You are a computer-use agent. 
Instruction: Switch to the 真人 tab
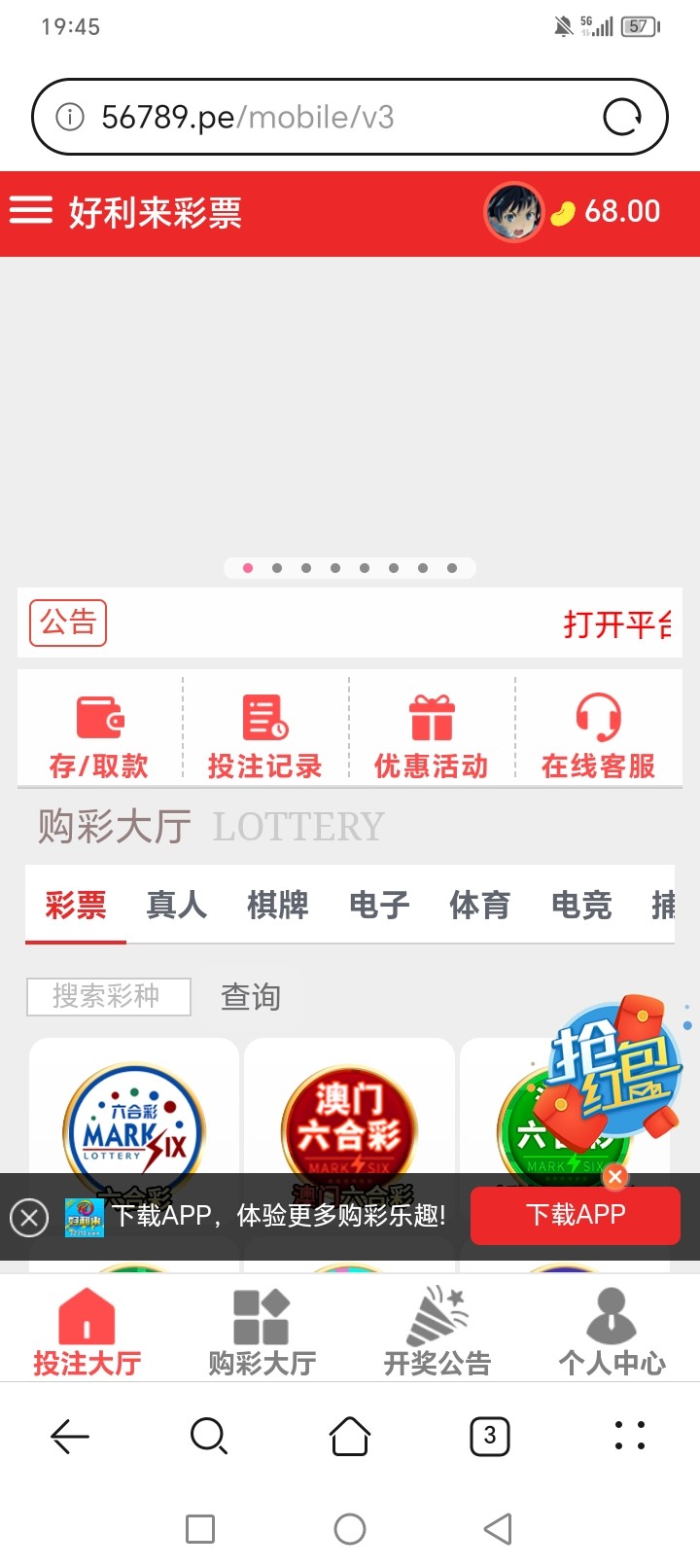pyautogui.click(x=177, y=905)
